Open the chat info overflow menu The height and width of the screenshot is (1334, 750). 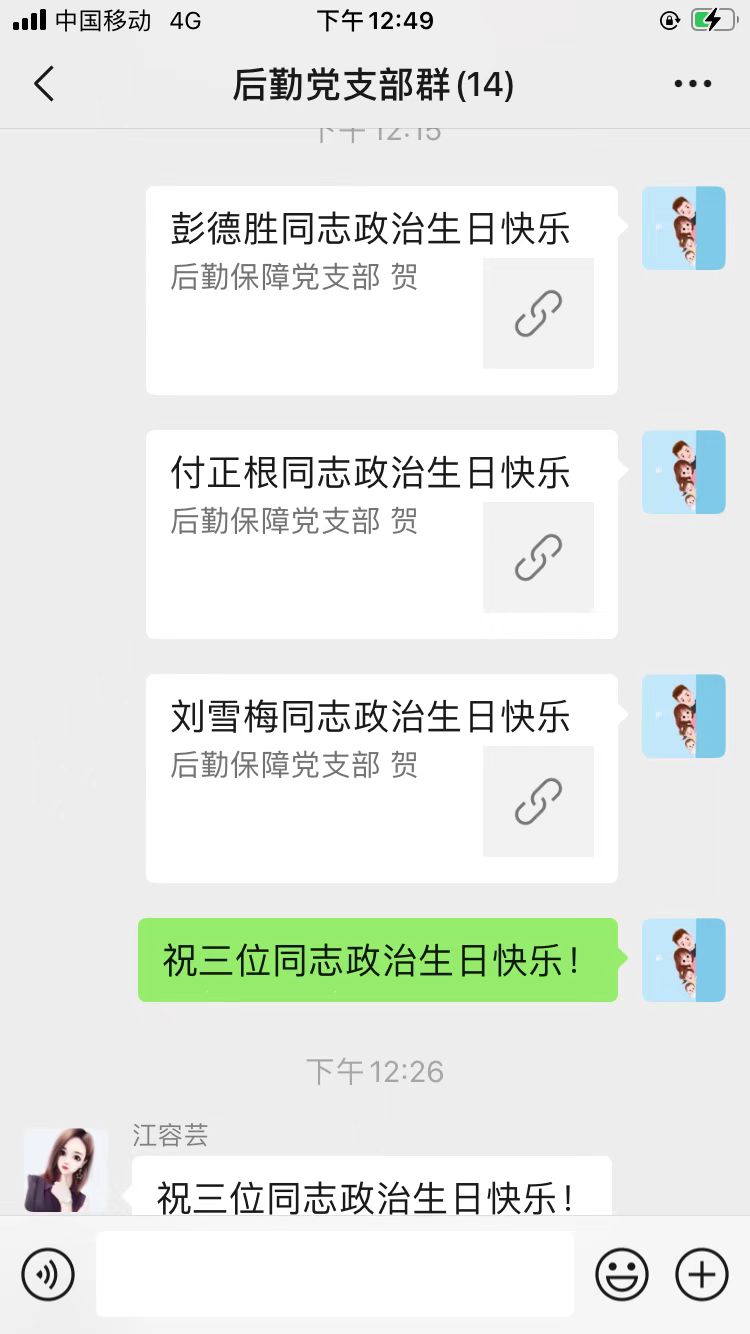[692, 85]
